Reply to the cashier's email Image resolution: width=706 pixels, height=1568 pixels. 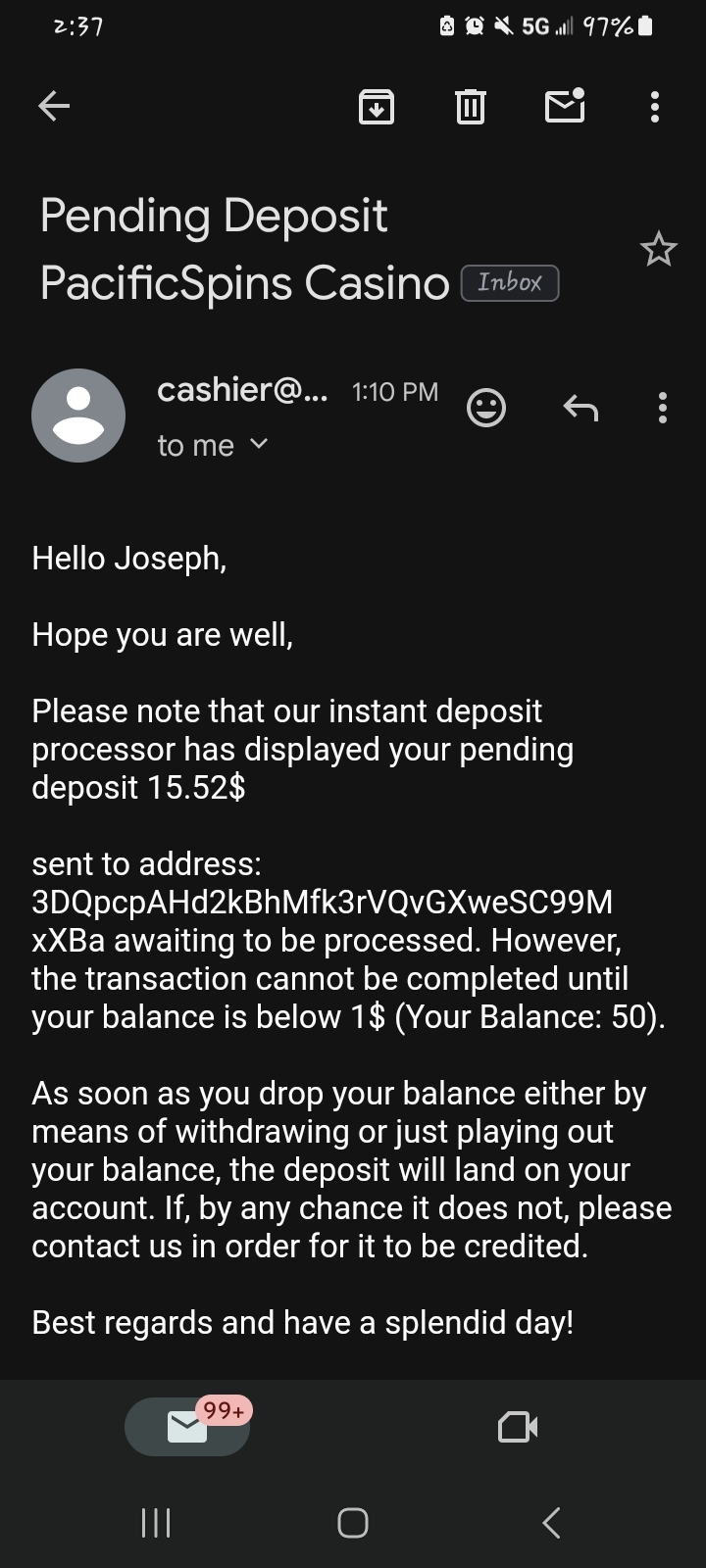coord(580,407)
